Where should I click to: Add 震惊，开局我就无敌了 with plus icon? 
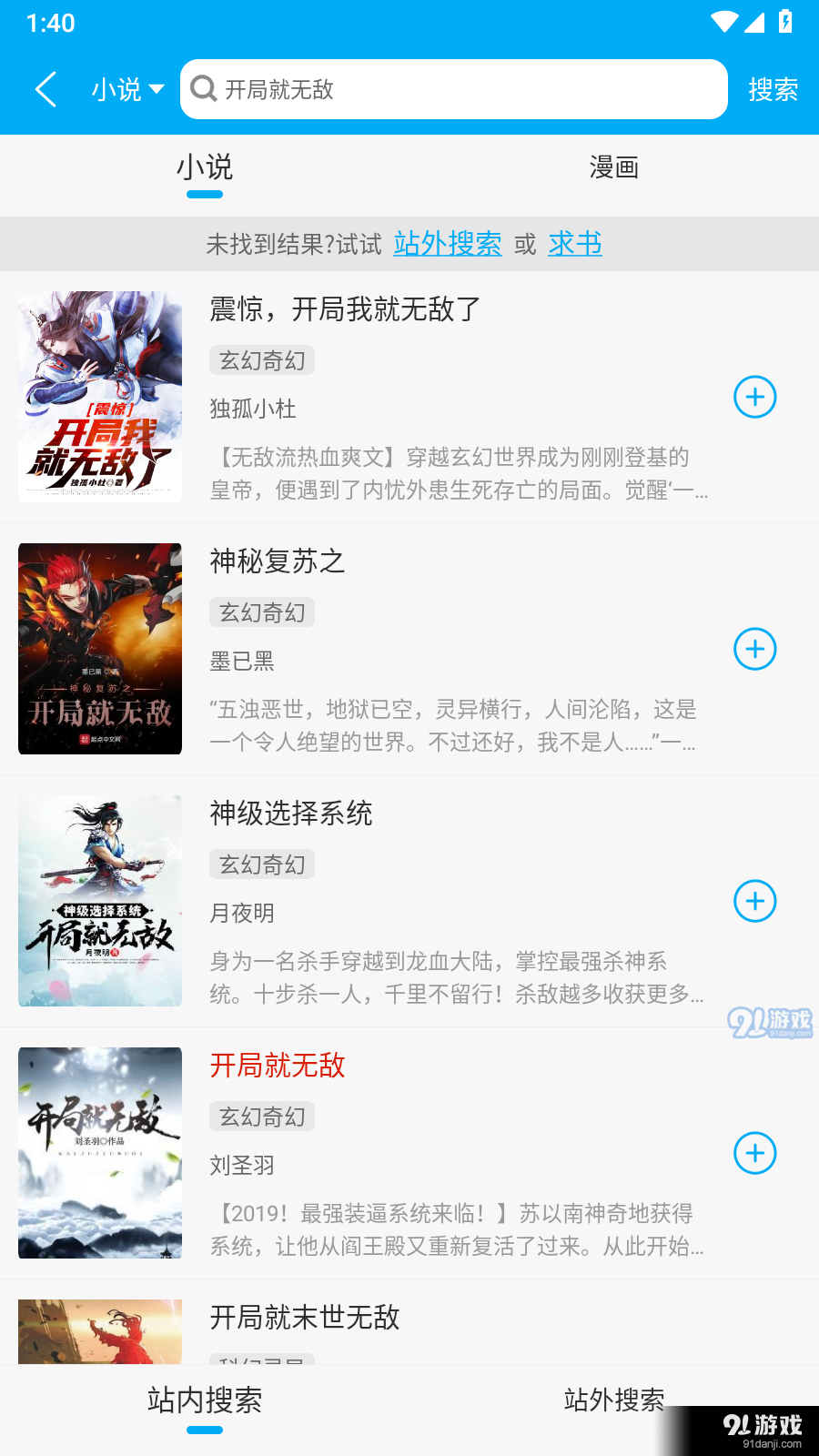(754, 397)
